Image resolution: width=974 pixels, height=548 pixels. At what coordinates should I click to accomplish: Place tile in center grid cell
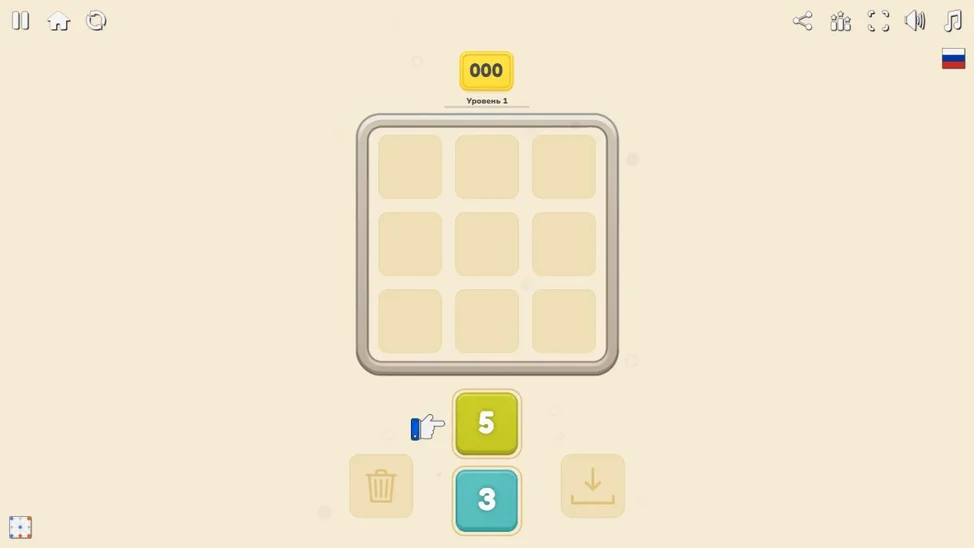[x=487, y=244]
